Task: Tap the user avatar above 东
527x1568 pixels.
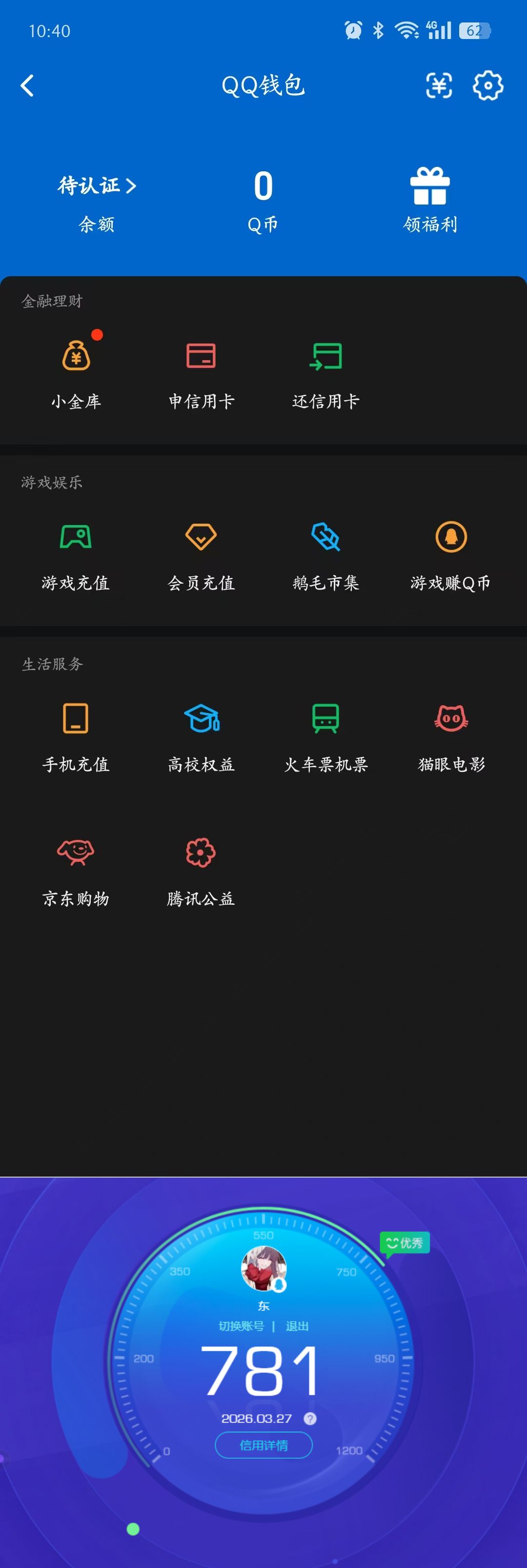Action: (263, 1267)
